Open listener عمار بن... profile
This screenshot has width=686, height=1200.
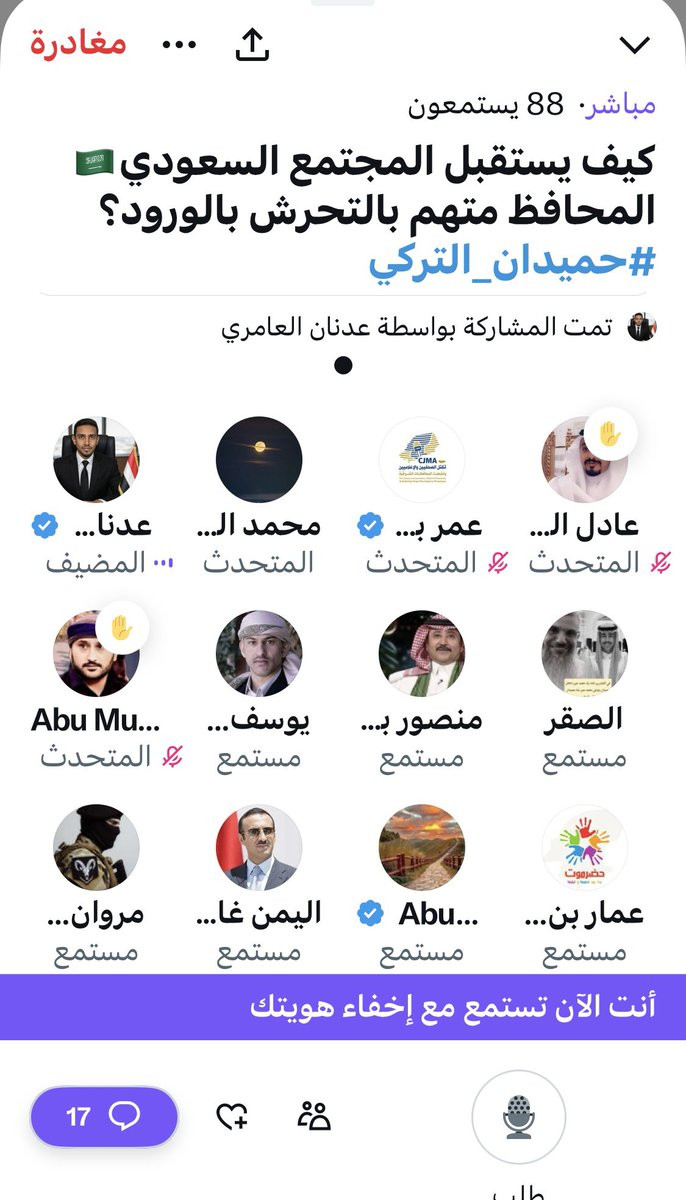pos(585,848)
